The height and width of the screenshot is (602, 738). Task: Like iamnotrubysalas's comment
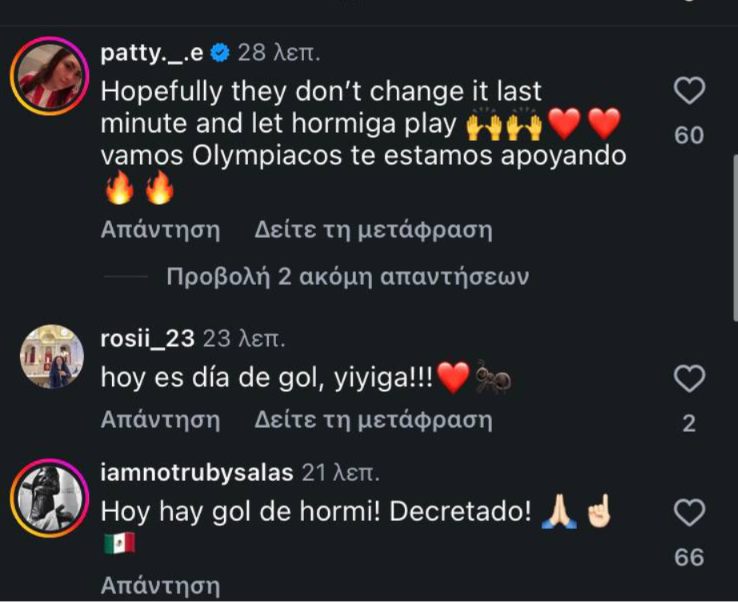(689, 513)
